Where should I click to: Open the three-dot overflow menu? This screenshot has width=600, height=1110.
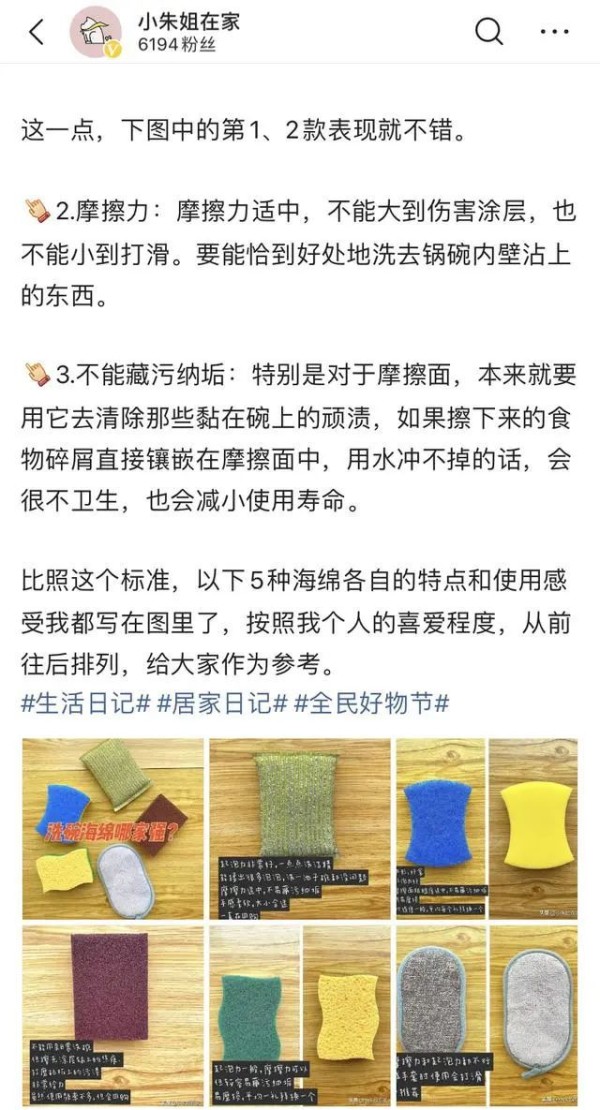pos(554,32)
